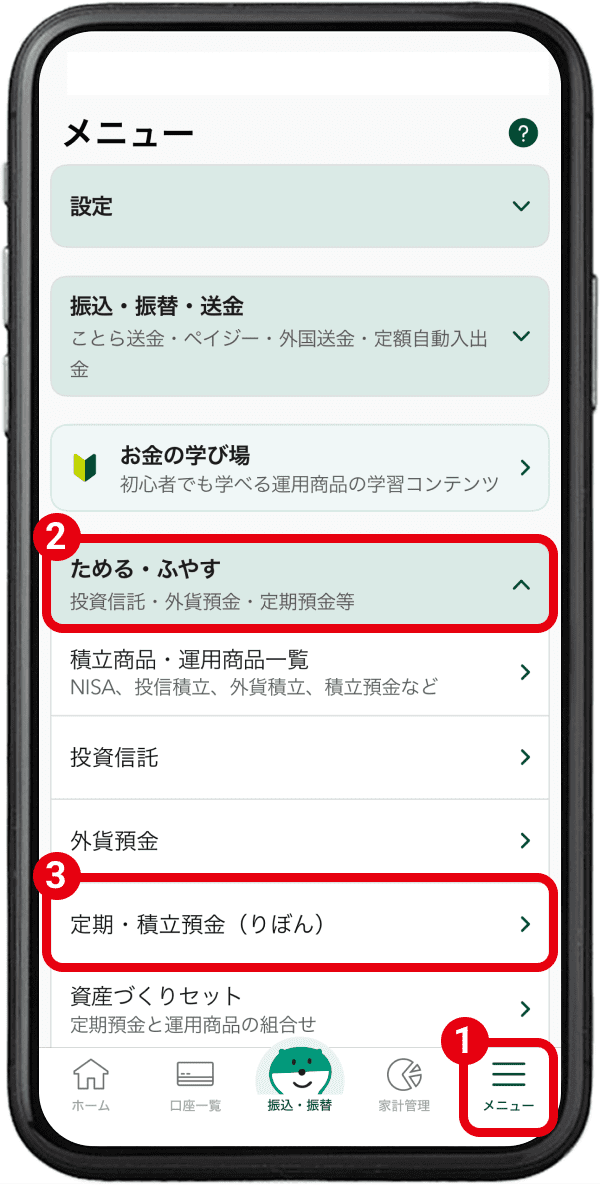
Task: Open the help question mark icon
Action: 523,133
